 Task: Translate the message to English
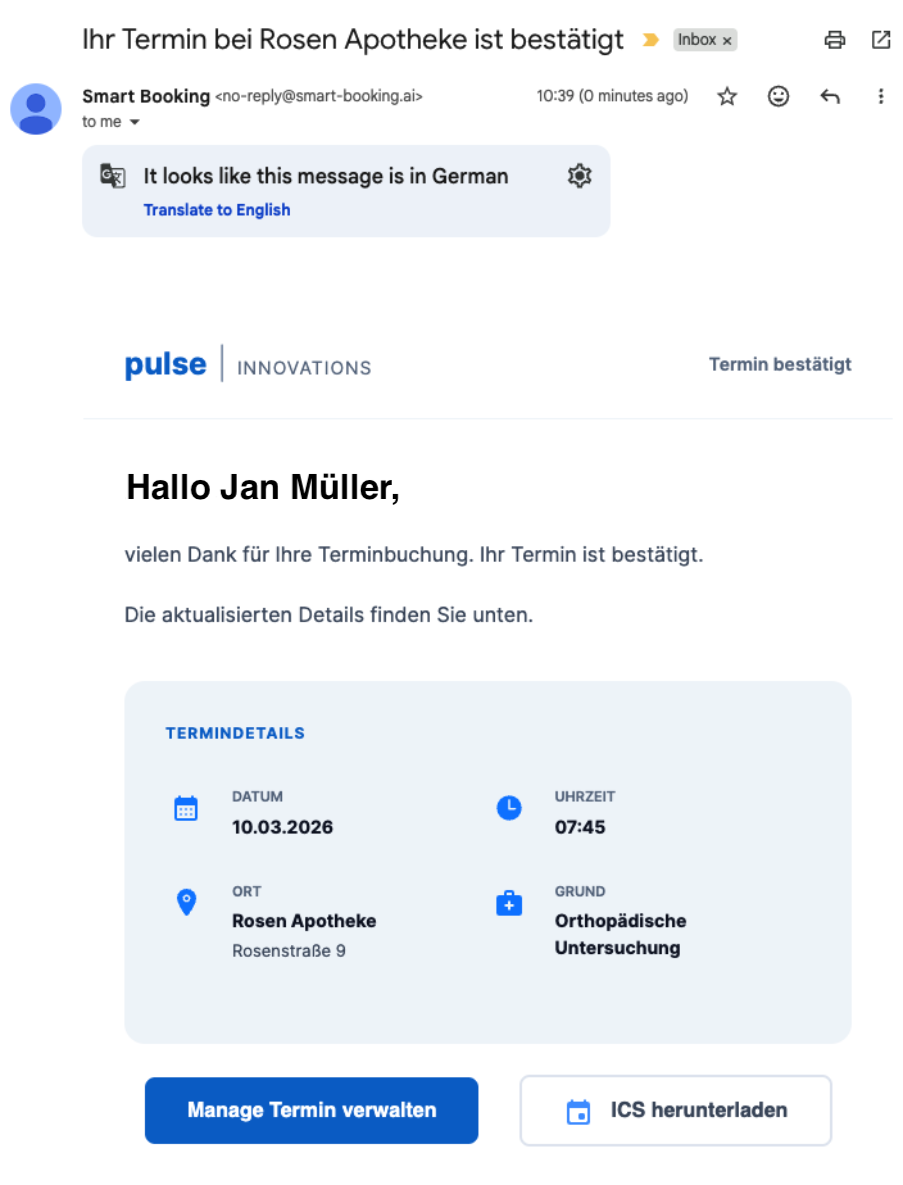[217, 209]
